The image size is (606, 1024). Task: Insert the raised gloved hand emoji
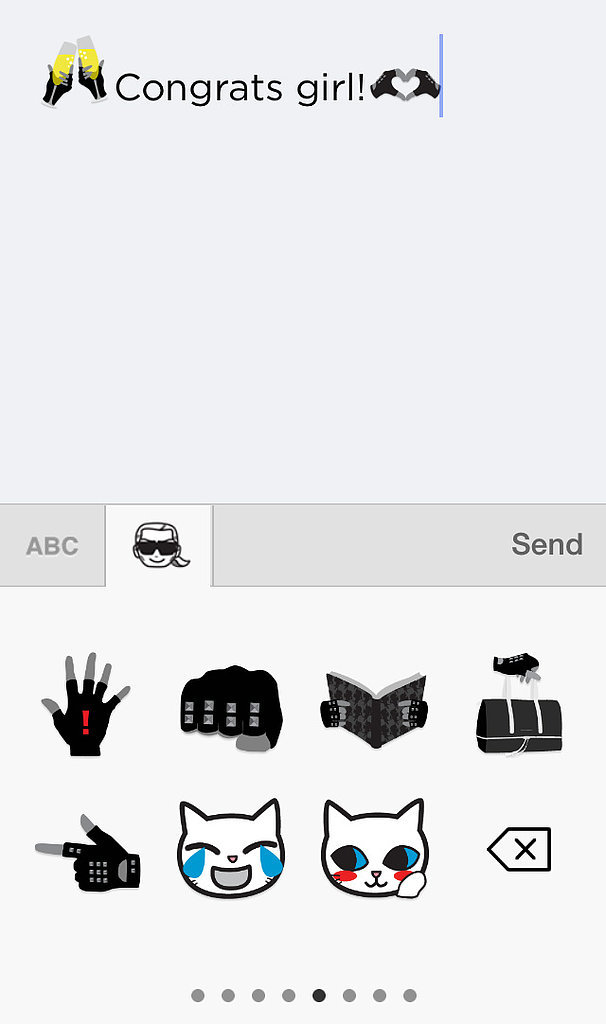click(85, 705)
